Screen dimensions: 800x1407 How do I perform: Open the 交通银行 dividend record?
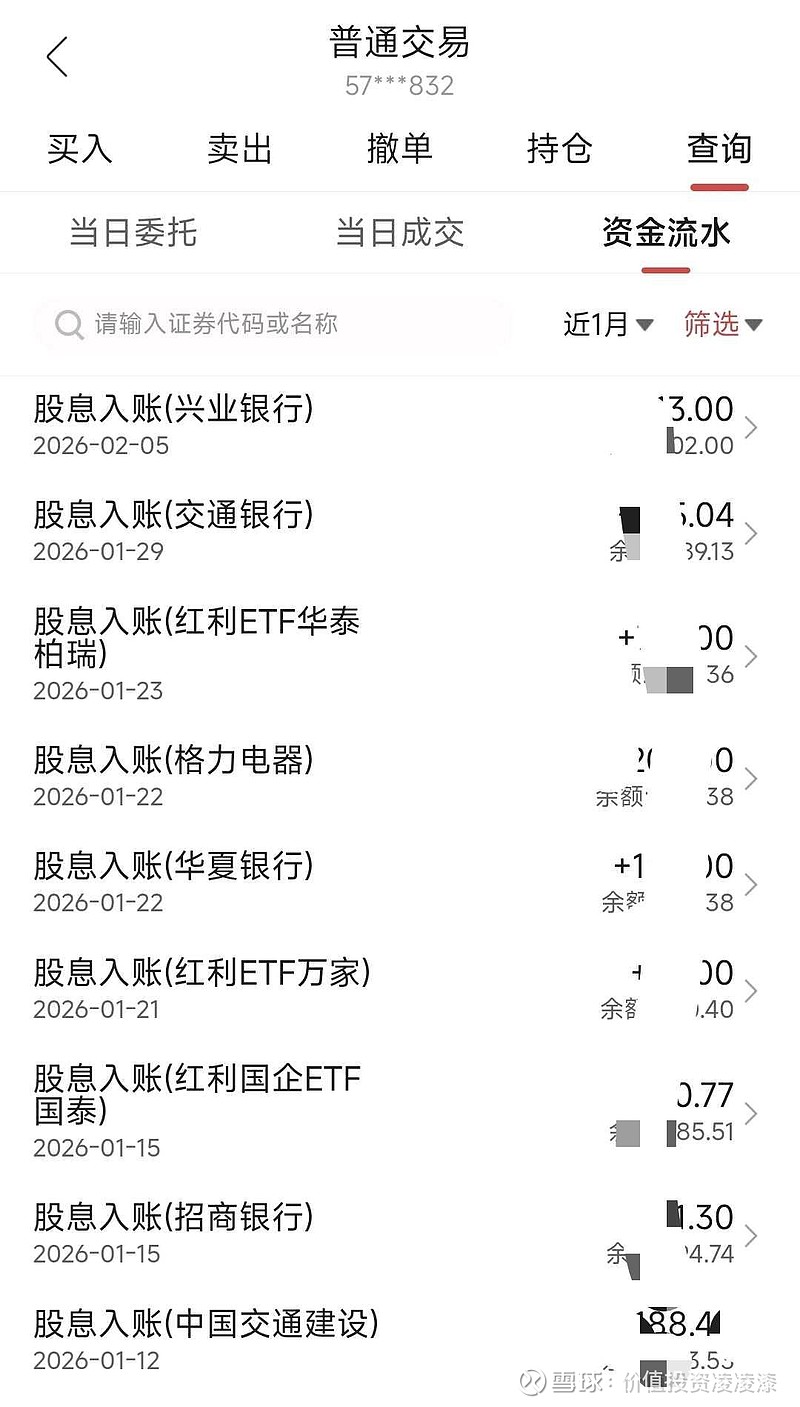pyautogui.click(x=300, y=530)
